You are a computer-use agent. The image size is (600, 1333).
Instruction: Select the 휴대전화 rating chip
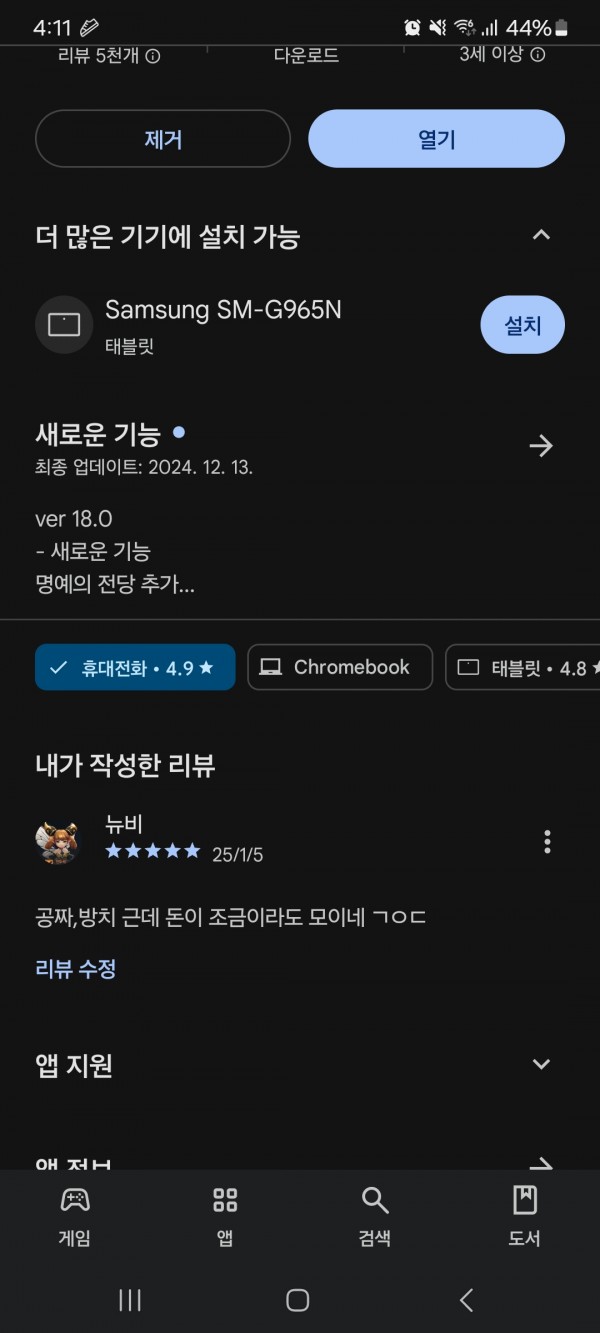coord(135,668)
